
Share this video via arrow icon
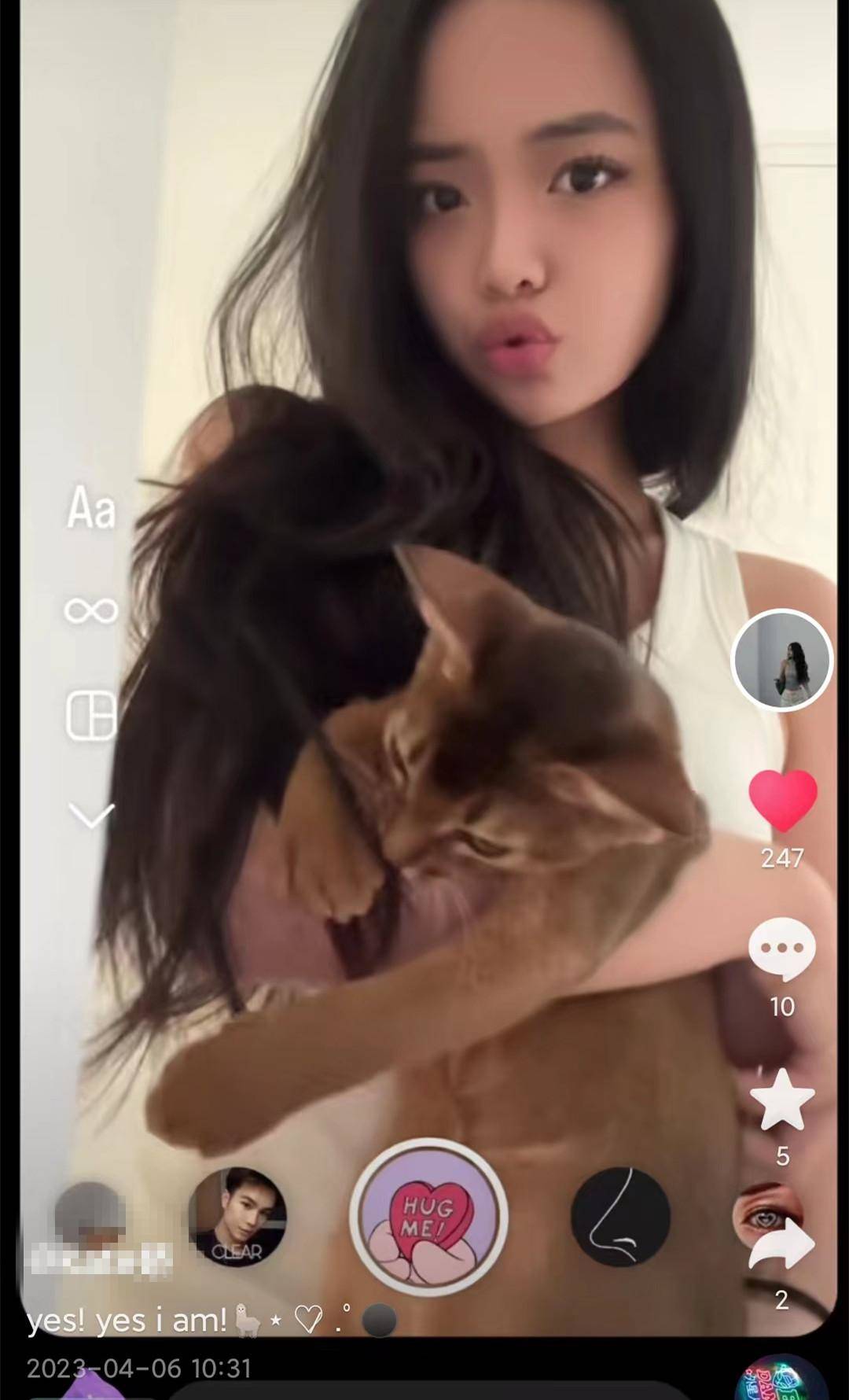(781, 1247)
